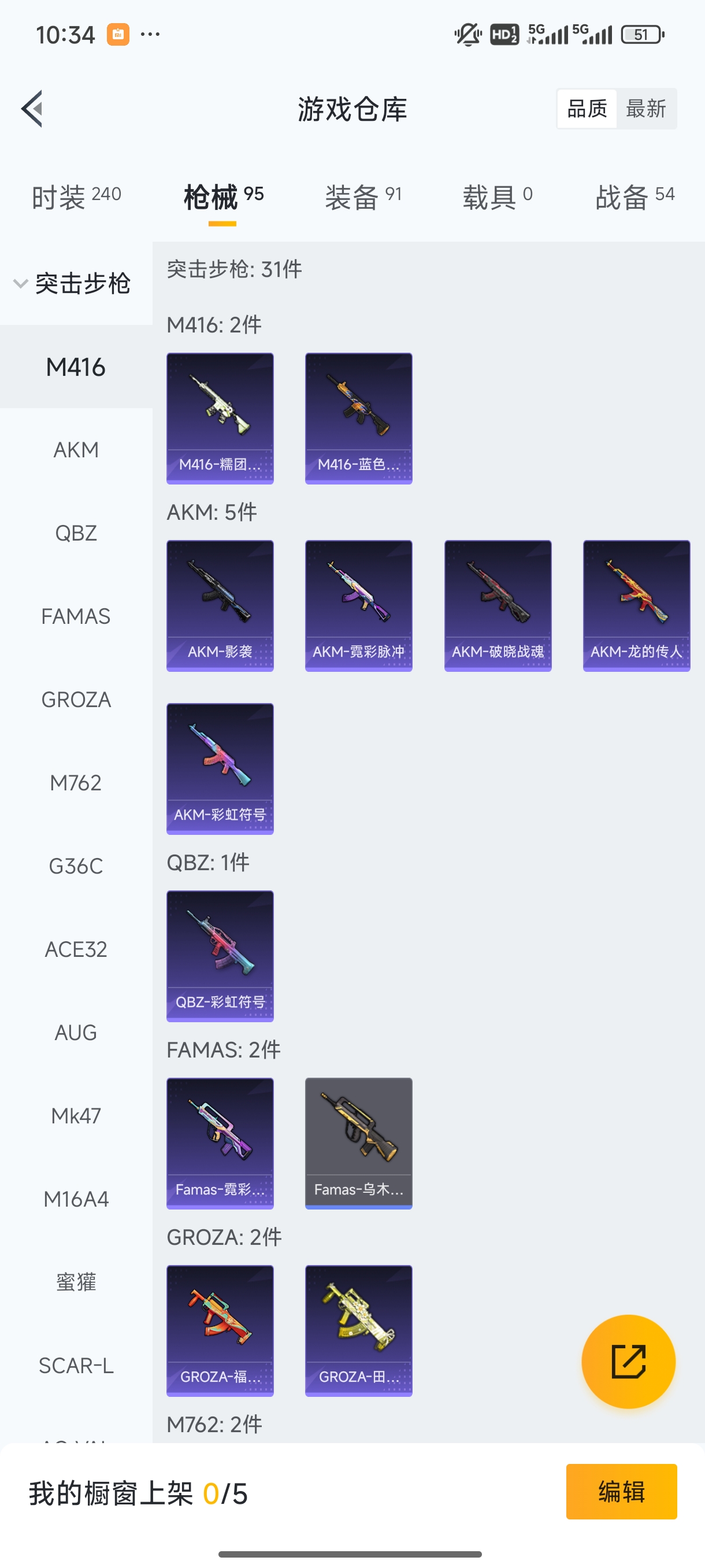705x1568 pixels.
Task: Go back using the top-left arrow
Action: pyautogui.click(x=32, y=109)
